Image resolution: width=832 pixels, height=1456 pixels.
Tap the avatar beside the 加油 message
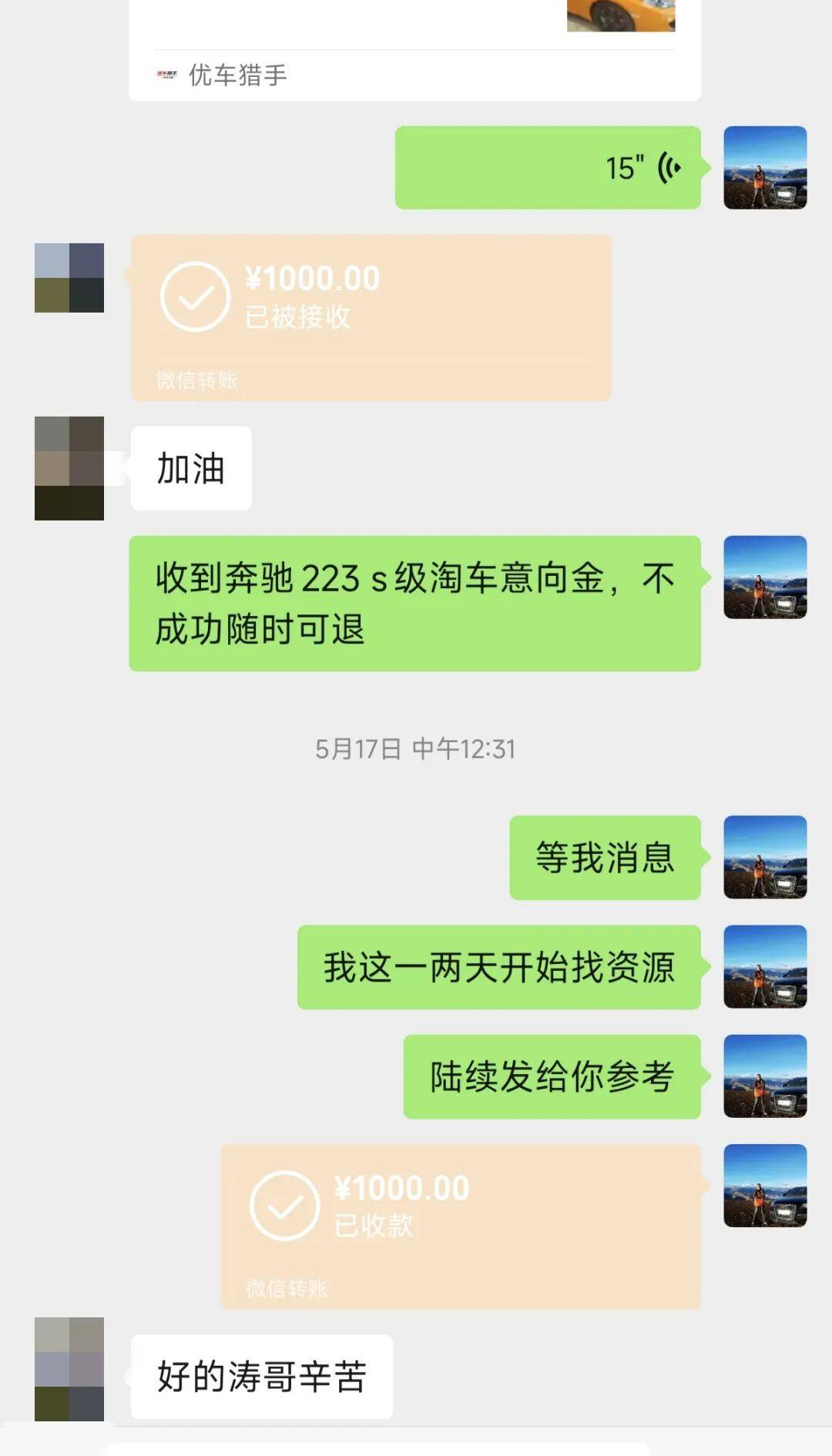point(69,468)
